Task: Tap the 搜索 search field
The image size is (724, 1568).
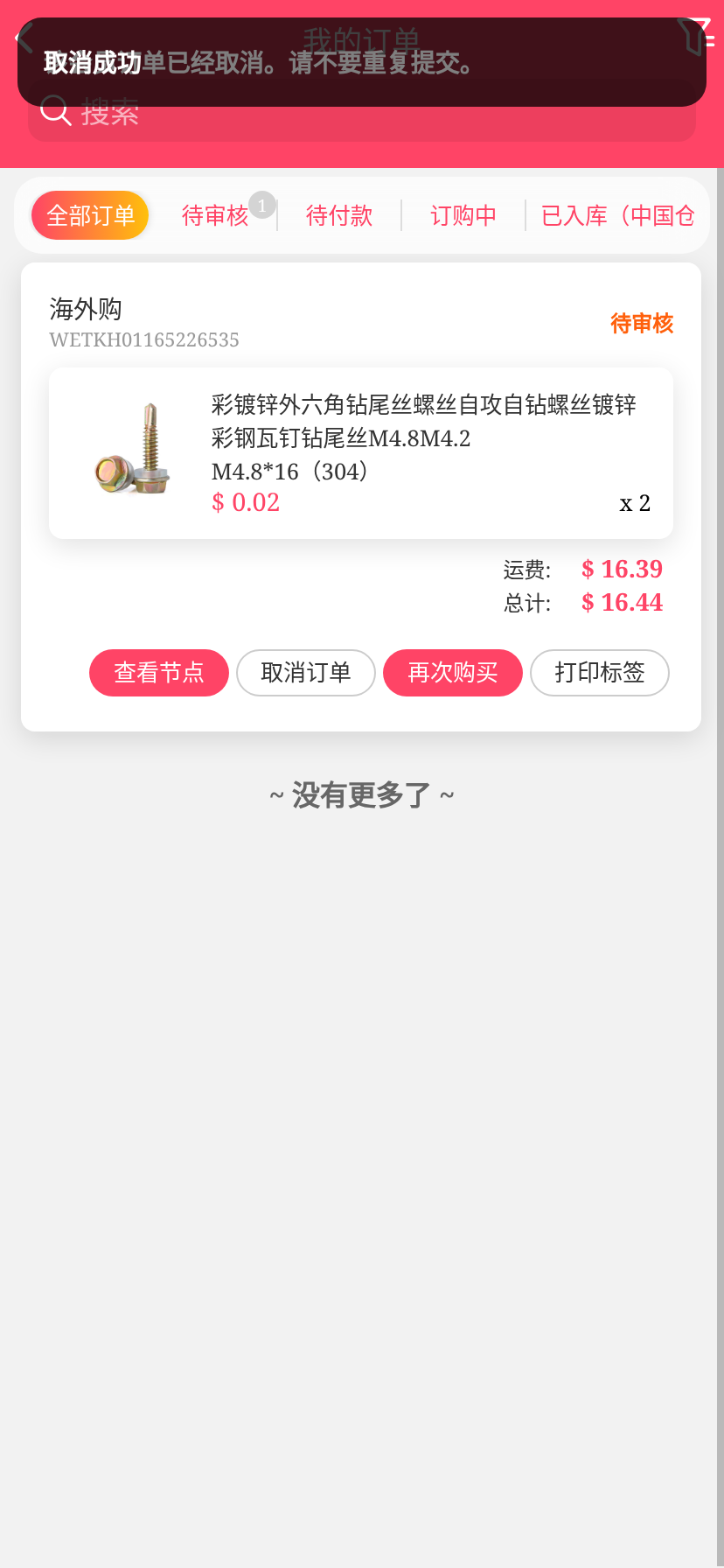Action: click(362, 112)
